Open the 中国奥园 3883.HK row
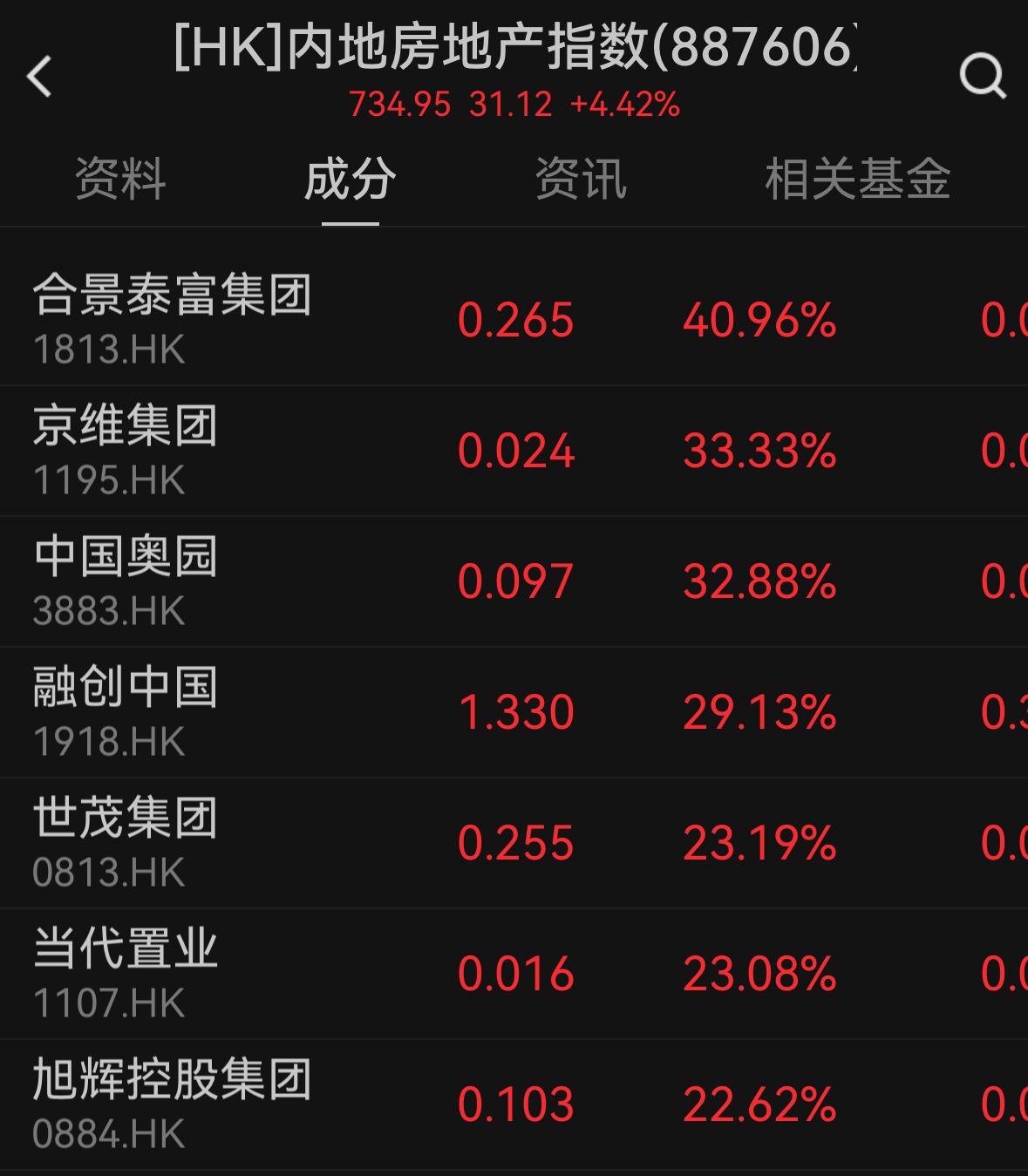The height and width of the screenshot is (1176, 1028). [x=126, y=581]
